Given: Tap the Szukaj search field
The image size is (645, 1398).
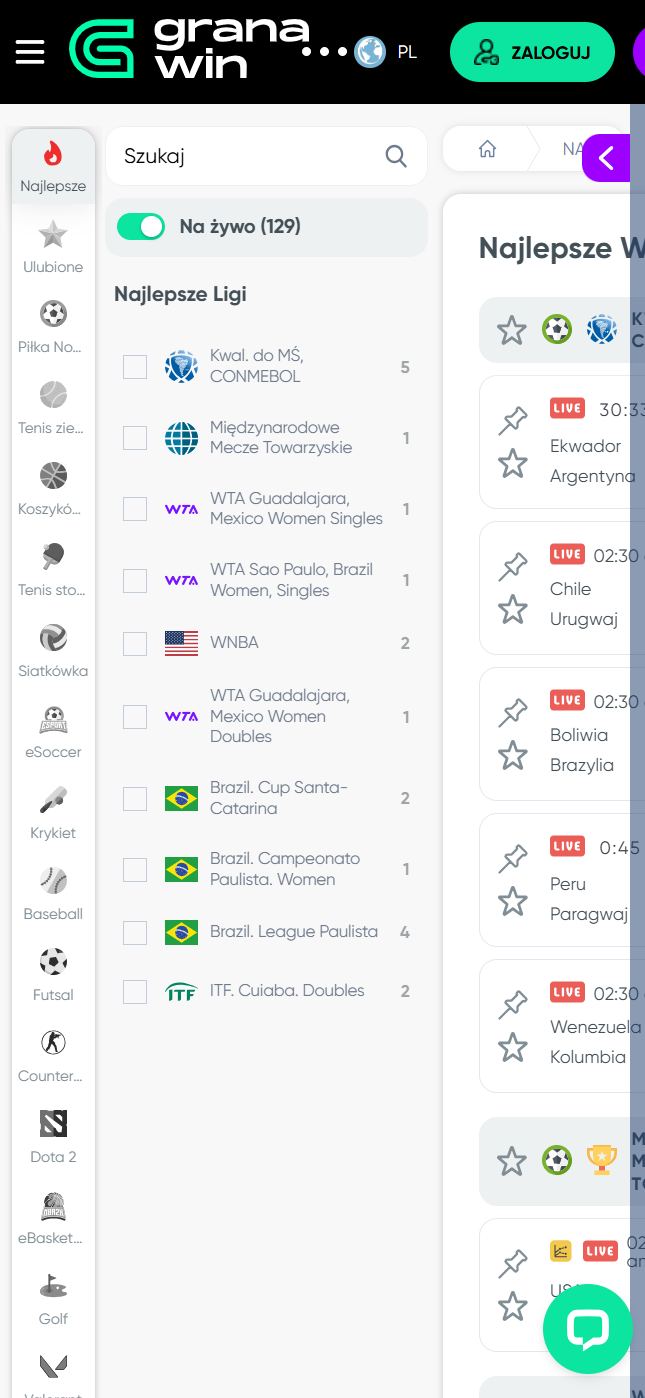Looking at the screenshot, I should [x=266, y=156].
